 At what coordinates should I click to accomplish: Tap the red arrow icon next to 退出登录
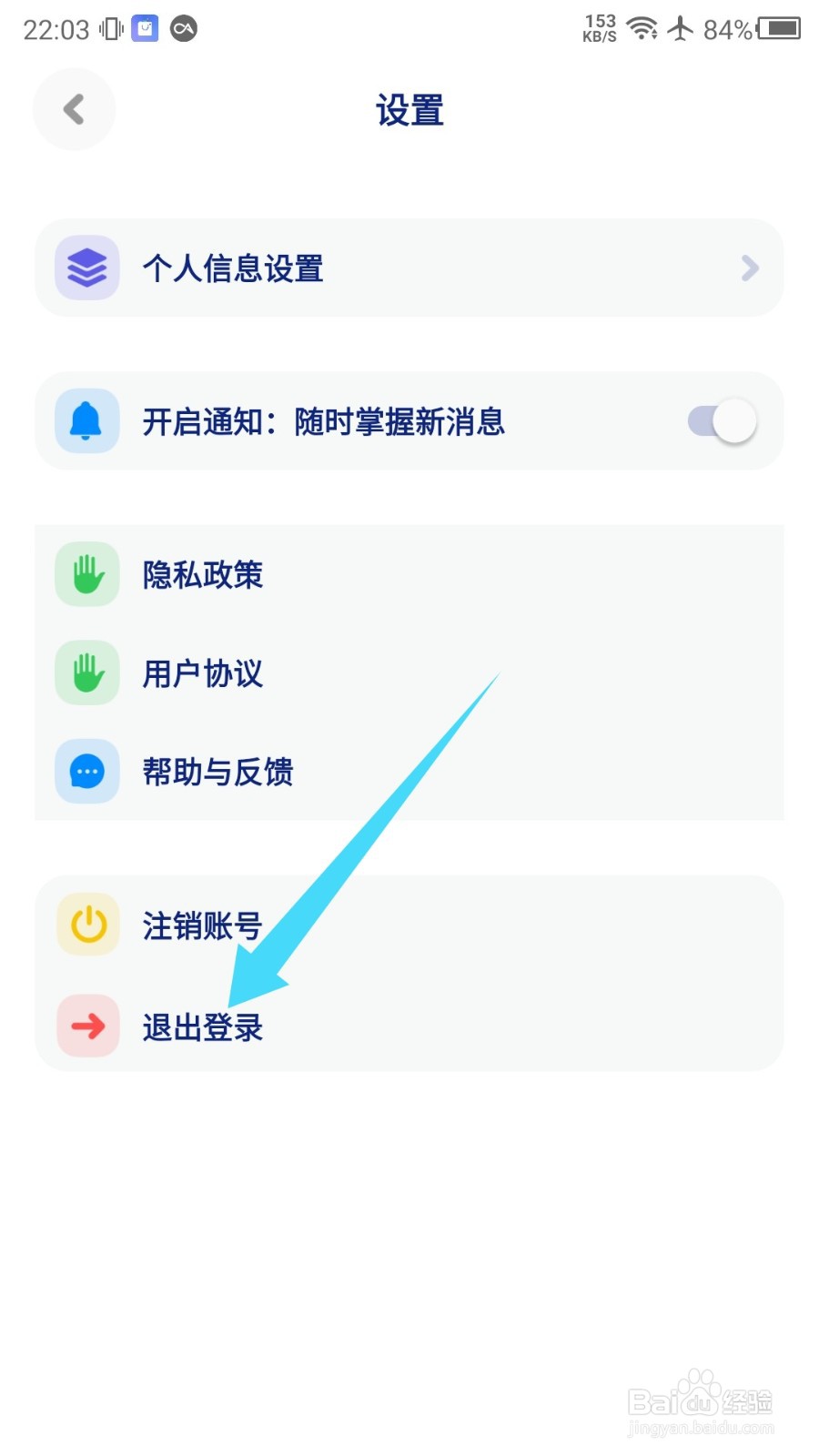(x=86, y=1026)
